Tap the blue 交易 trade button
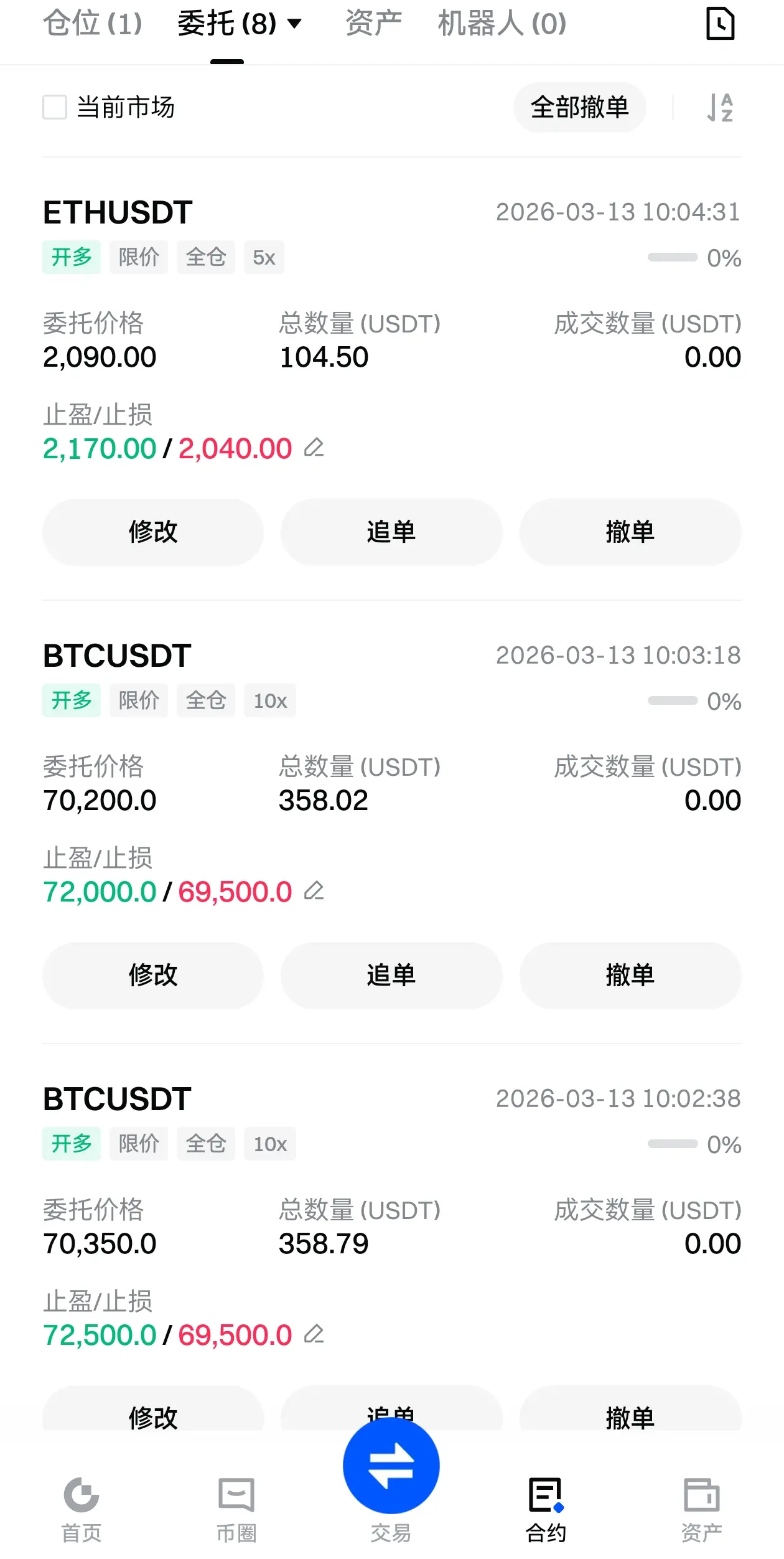 click(x=391, y=1467)
